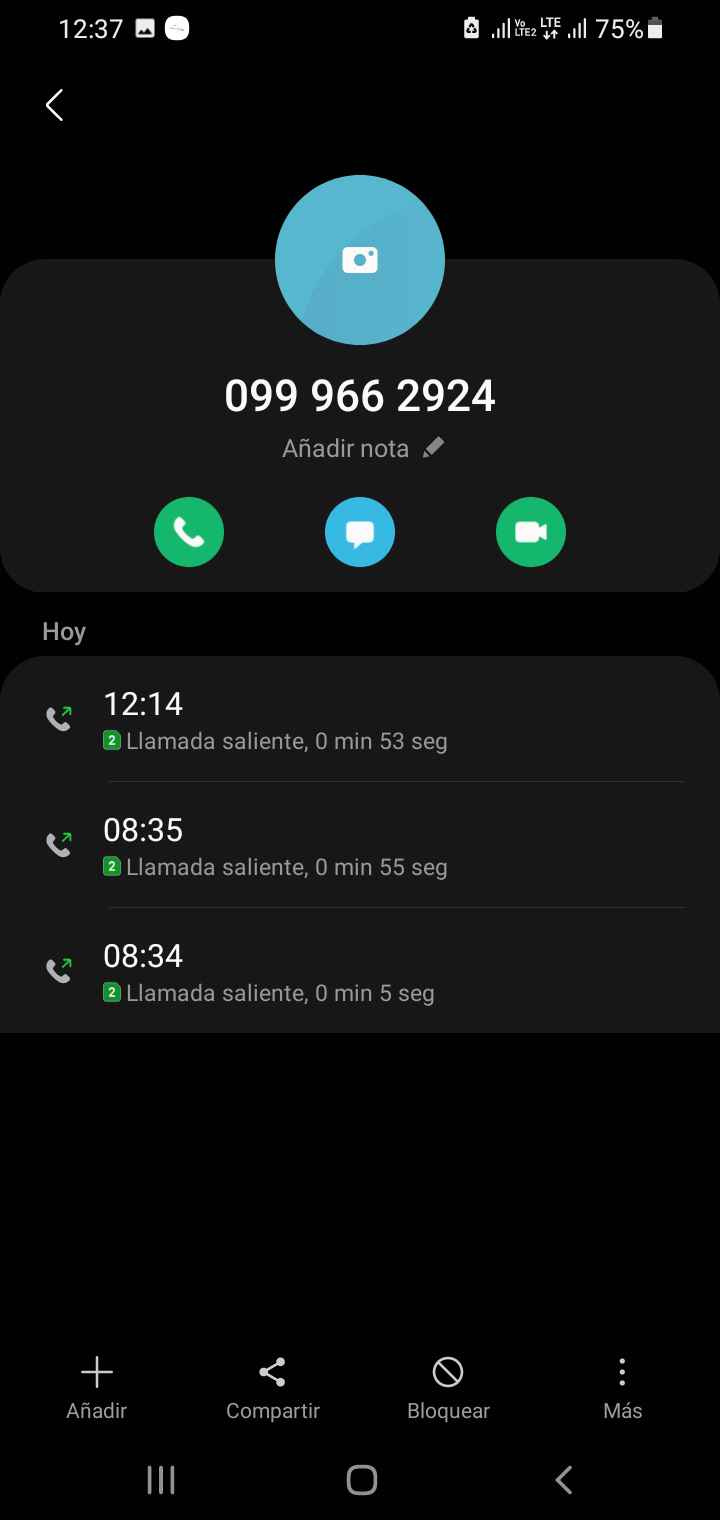Open the 08:35 outgoing call entry
Image resolution: width=720 pixels, height=1520 pixels.
[x=360, y=846]
